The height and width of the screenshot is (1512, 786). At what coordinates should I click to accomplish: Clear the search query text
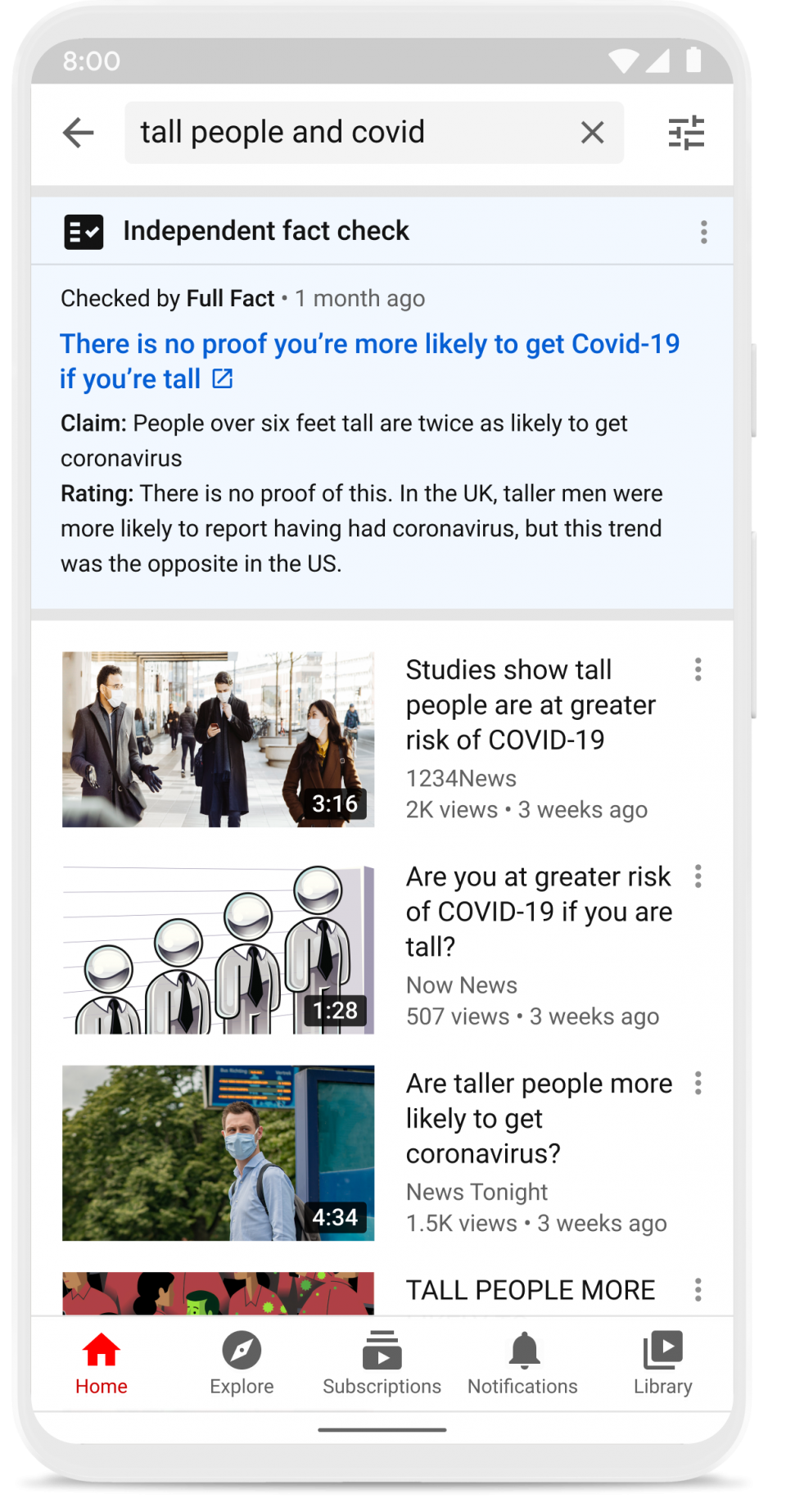coord(592,133)
